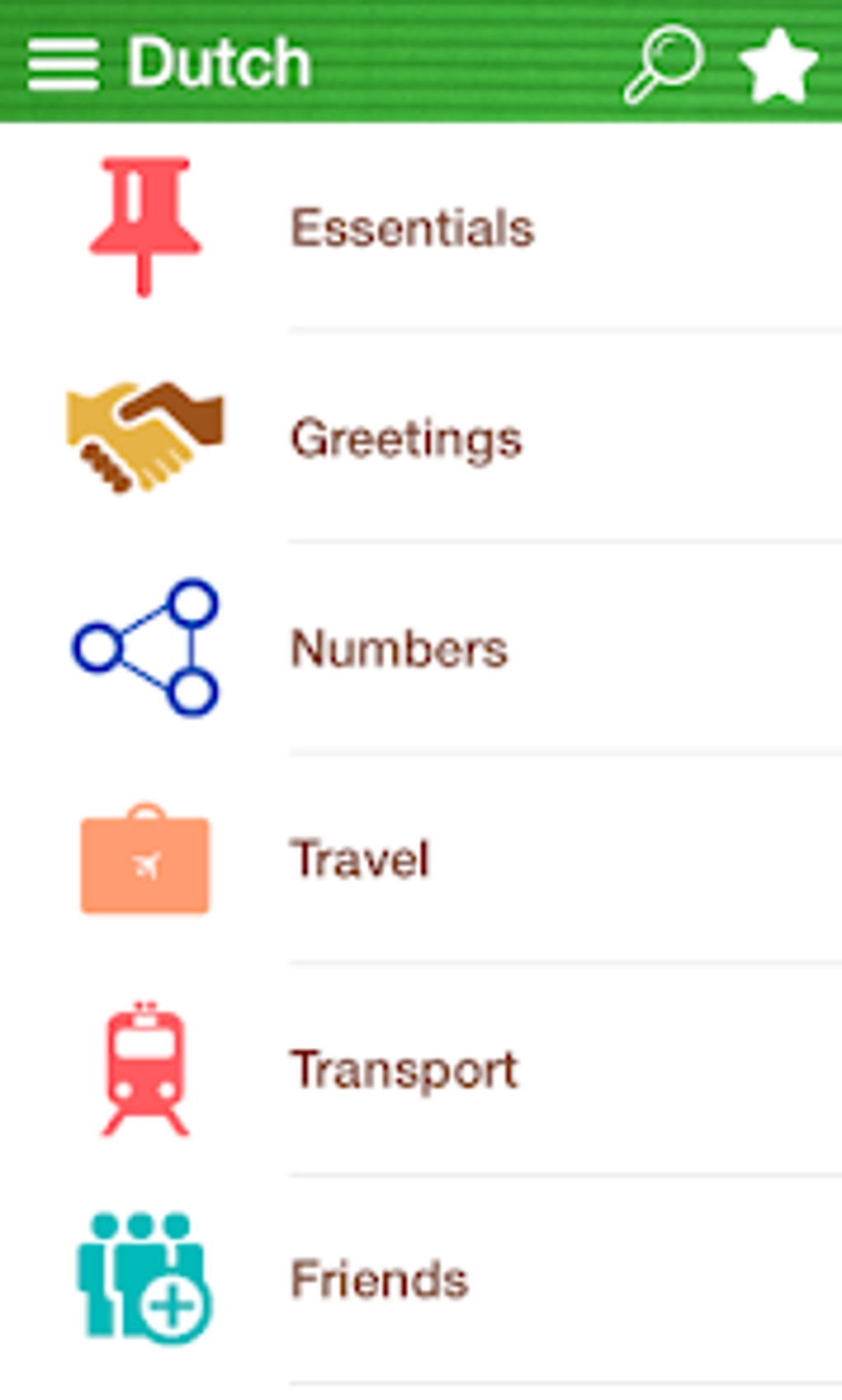Open the hamburger drawer menu

tap(63, 64)
